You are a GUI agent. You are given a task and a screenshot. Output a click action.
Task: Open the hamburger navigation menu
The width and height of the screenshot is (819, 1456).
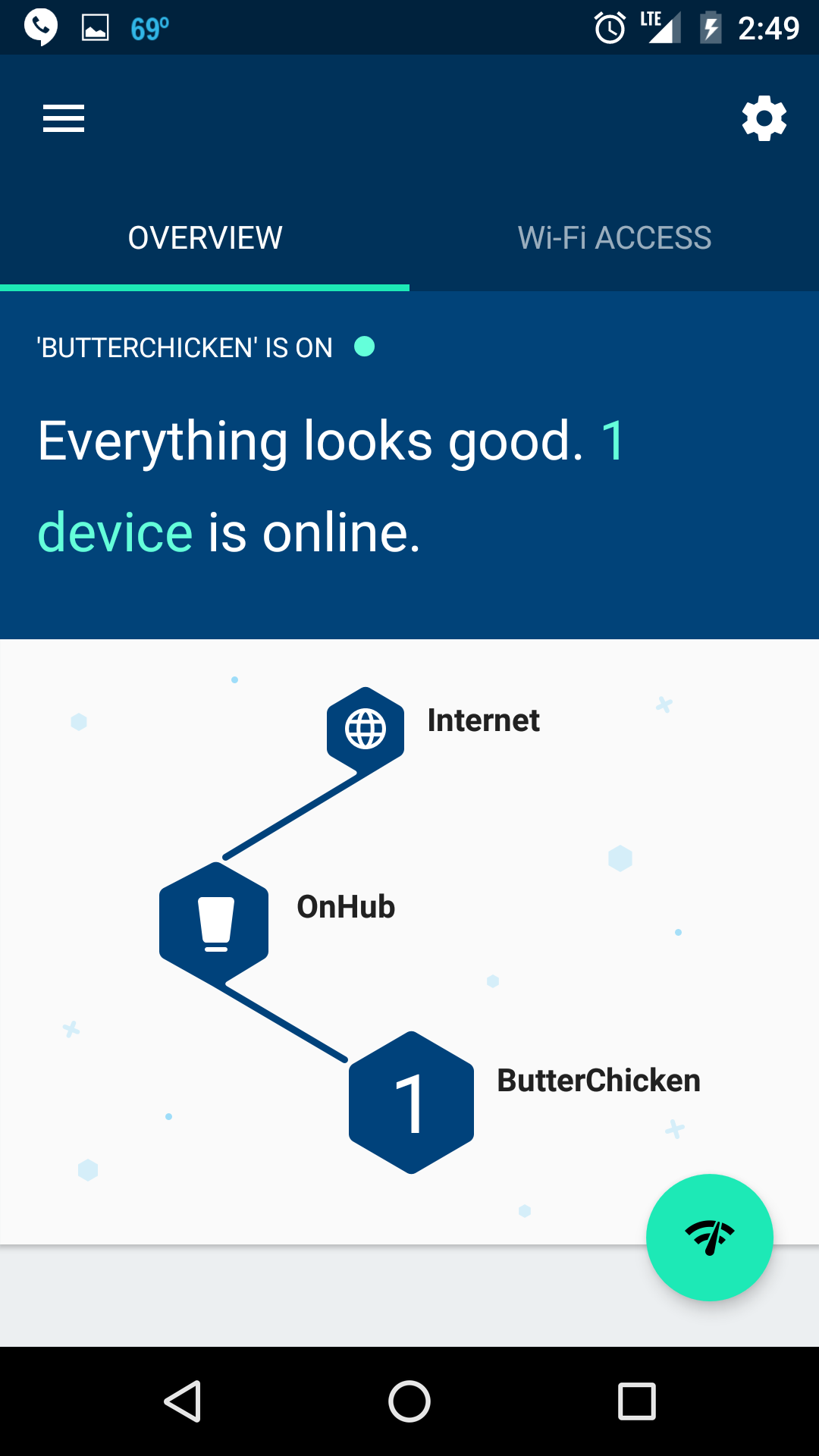[x=64, y=118]
